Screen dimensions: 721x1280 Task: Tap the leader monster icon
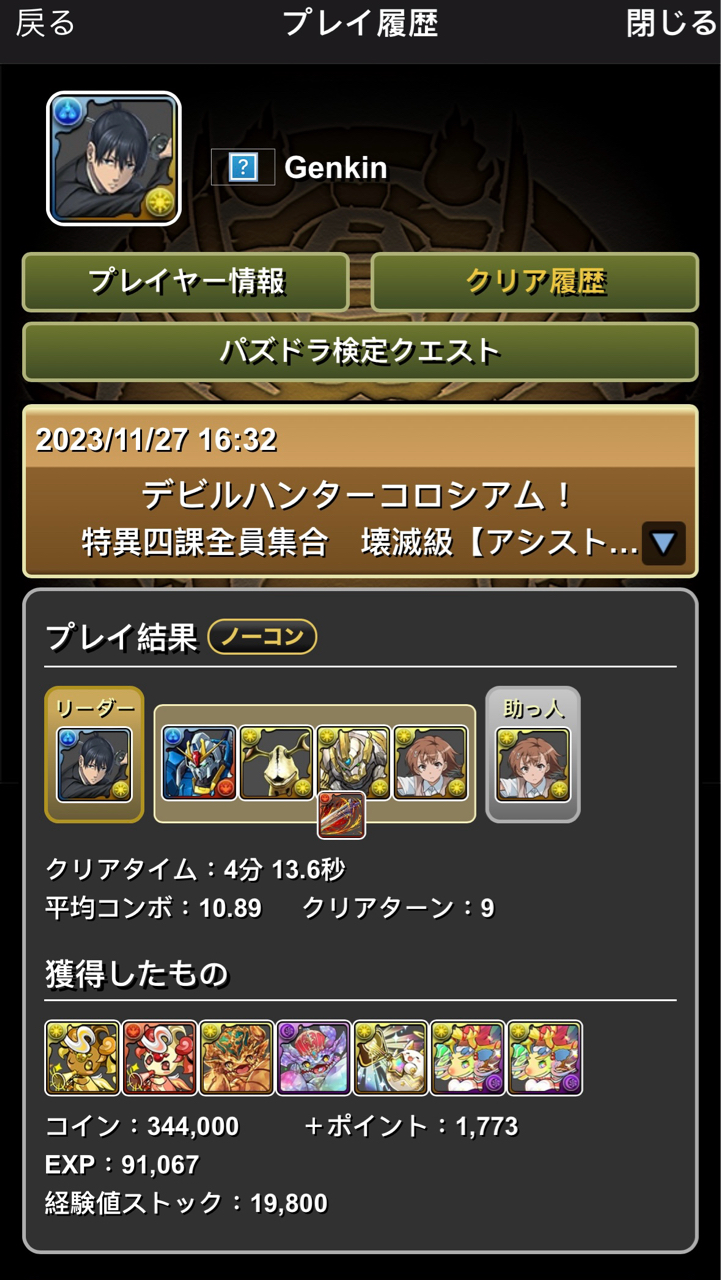94,764
